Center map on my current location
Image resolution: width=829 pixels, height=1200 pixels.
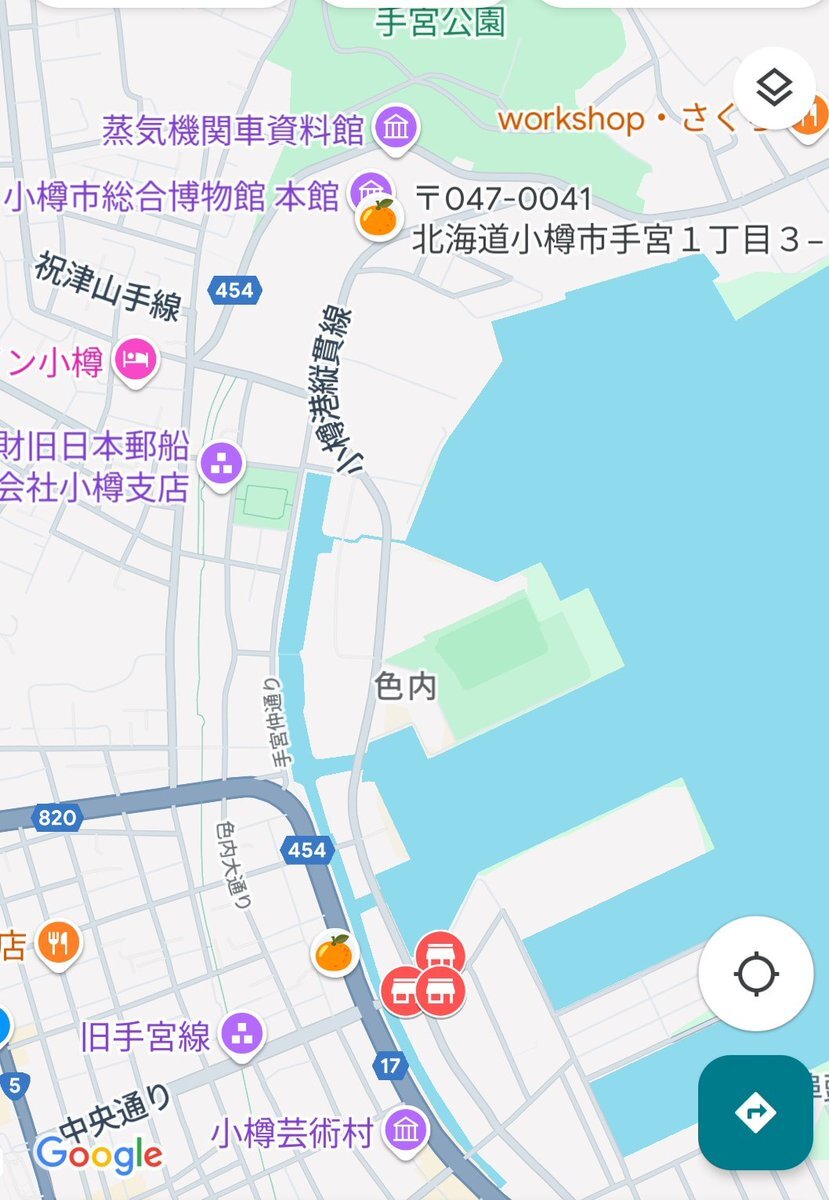click(x=756, y=973)
